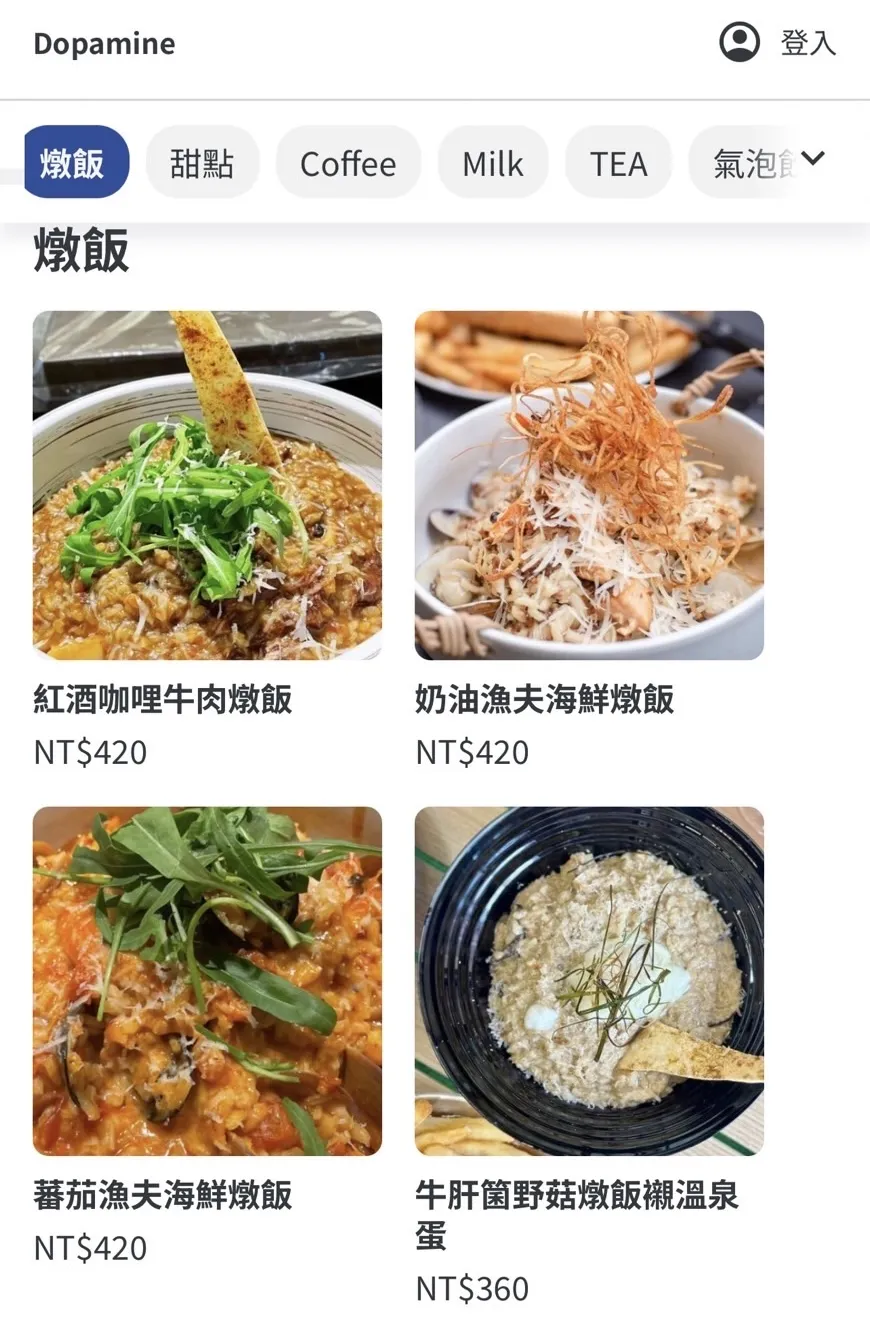
Task: Select the Milk category chip
Action: coord(493,163)
